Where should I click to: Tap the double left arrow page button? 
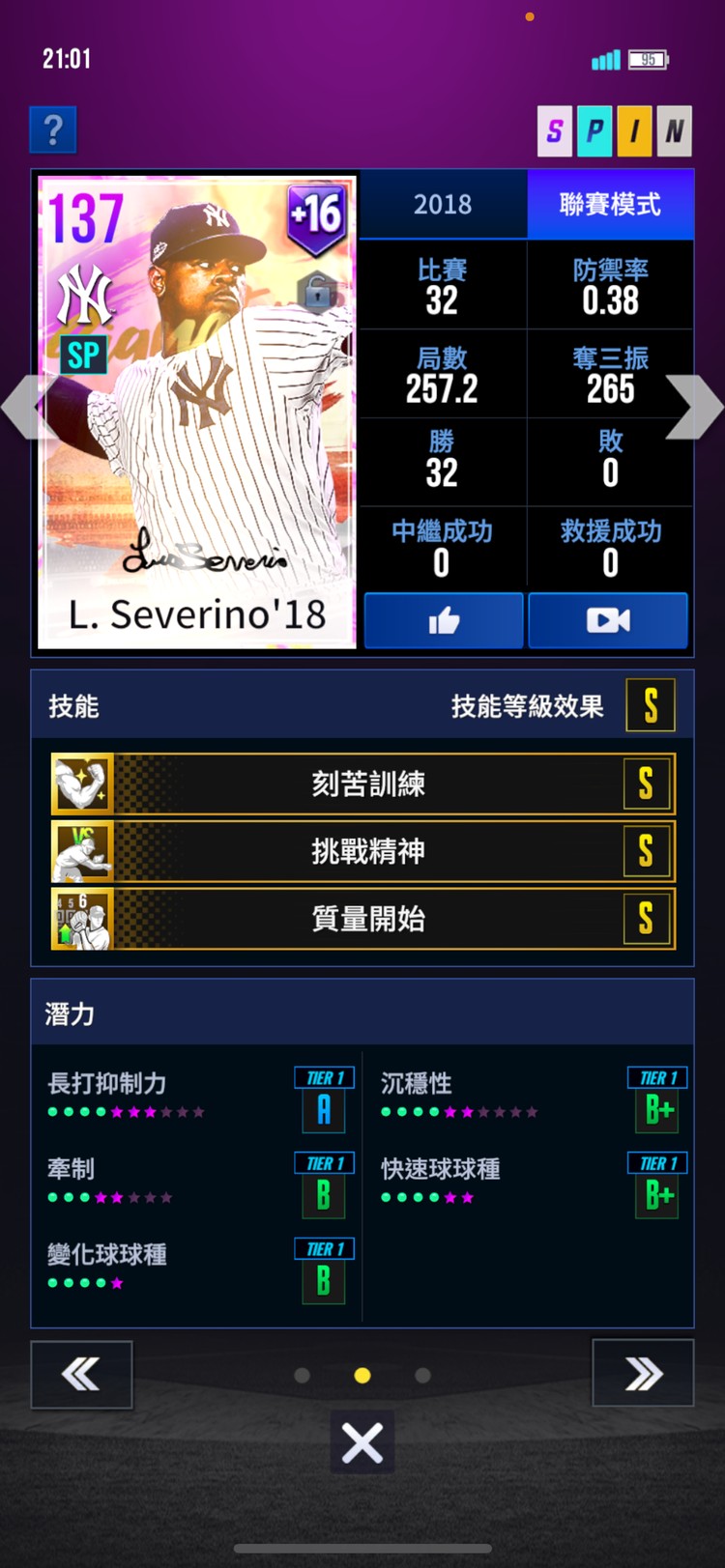(x=81, y=1374)
